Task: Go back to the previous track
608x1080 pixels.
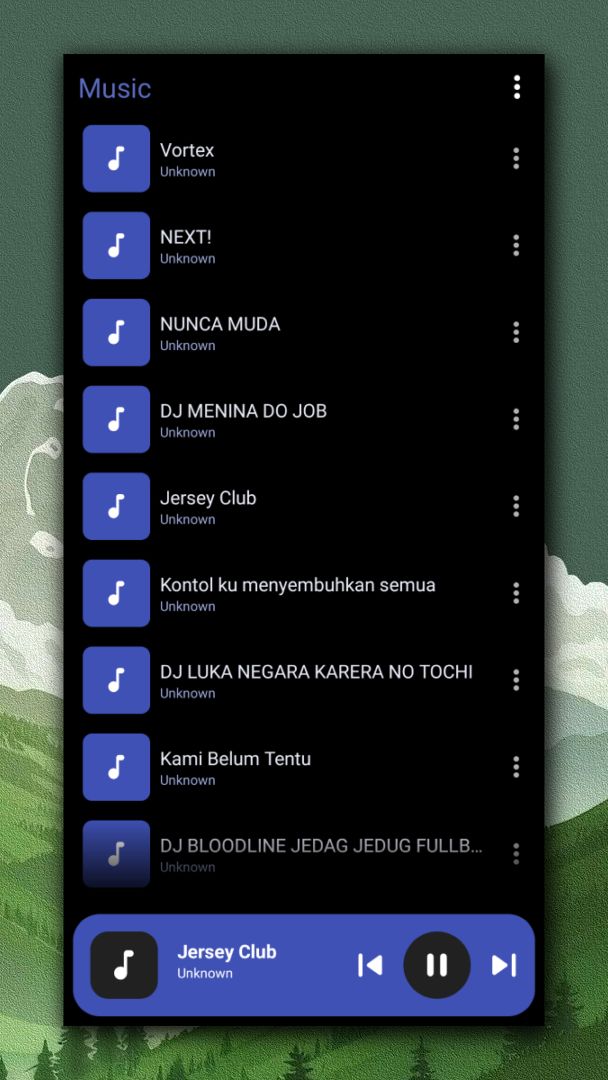Action: coord(370,965)
